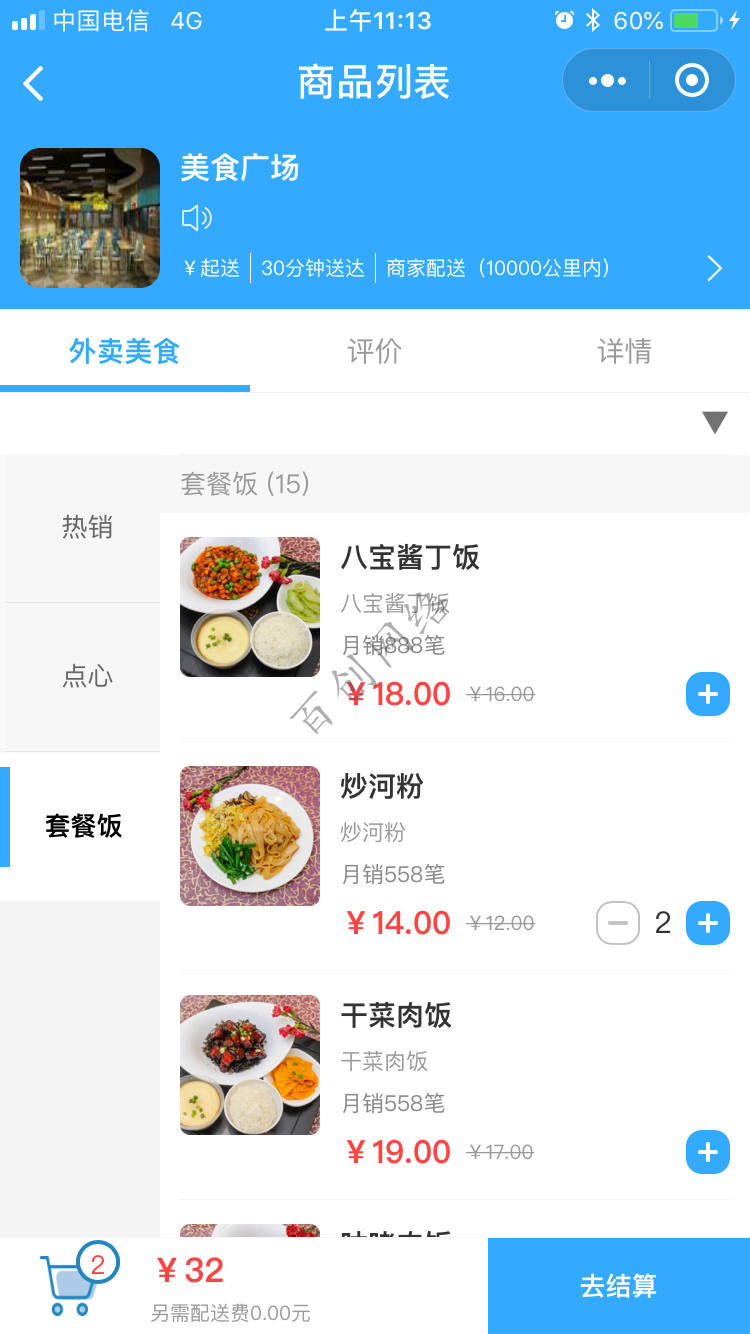Screen dimensions: 750x1334
Task: View the 干菜肉饭 dish photo
Action: [x=250, y=1064]
